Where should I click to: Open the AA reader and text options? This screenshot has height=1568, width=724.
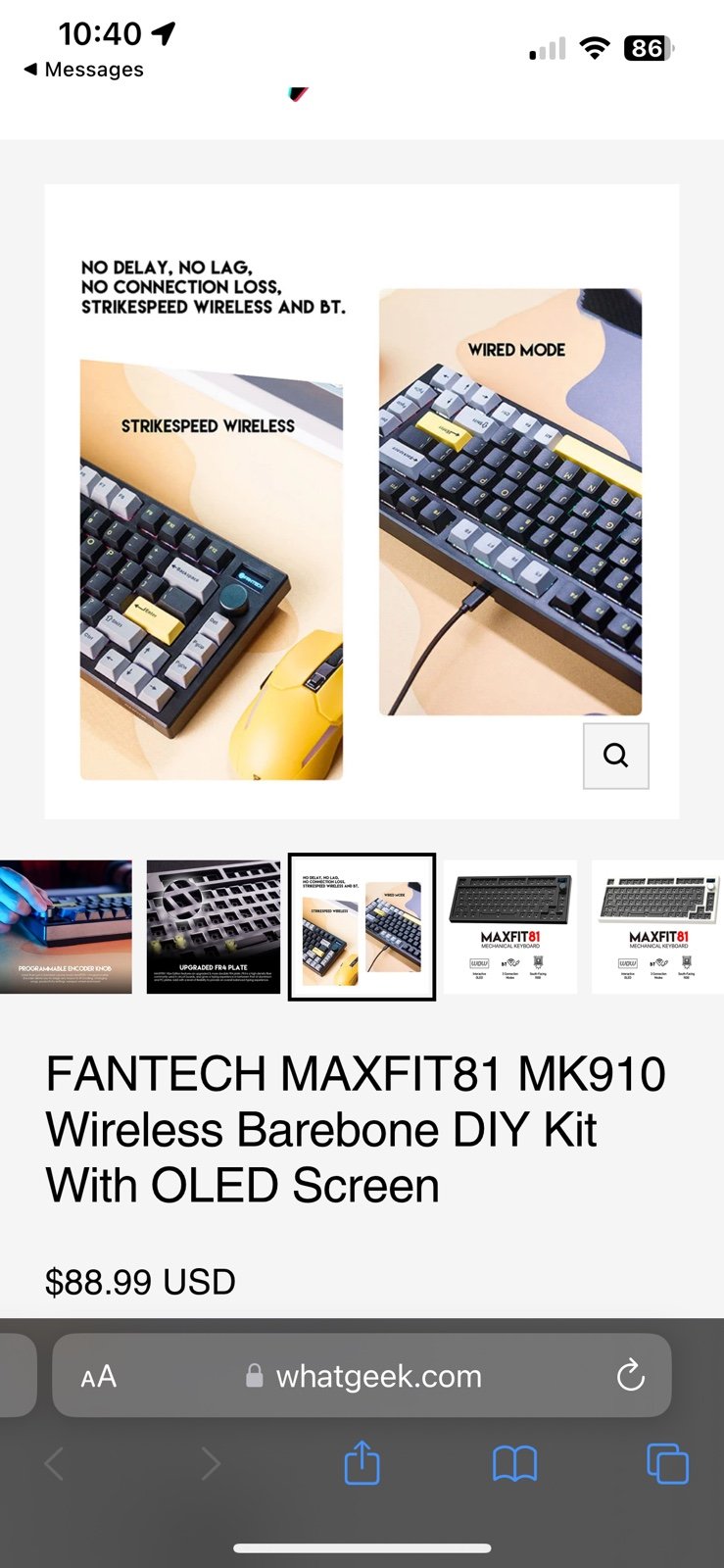pyautogui.click(x=98, y=1376)
